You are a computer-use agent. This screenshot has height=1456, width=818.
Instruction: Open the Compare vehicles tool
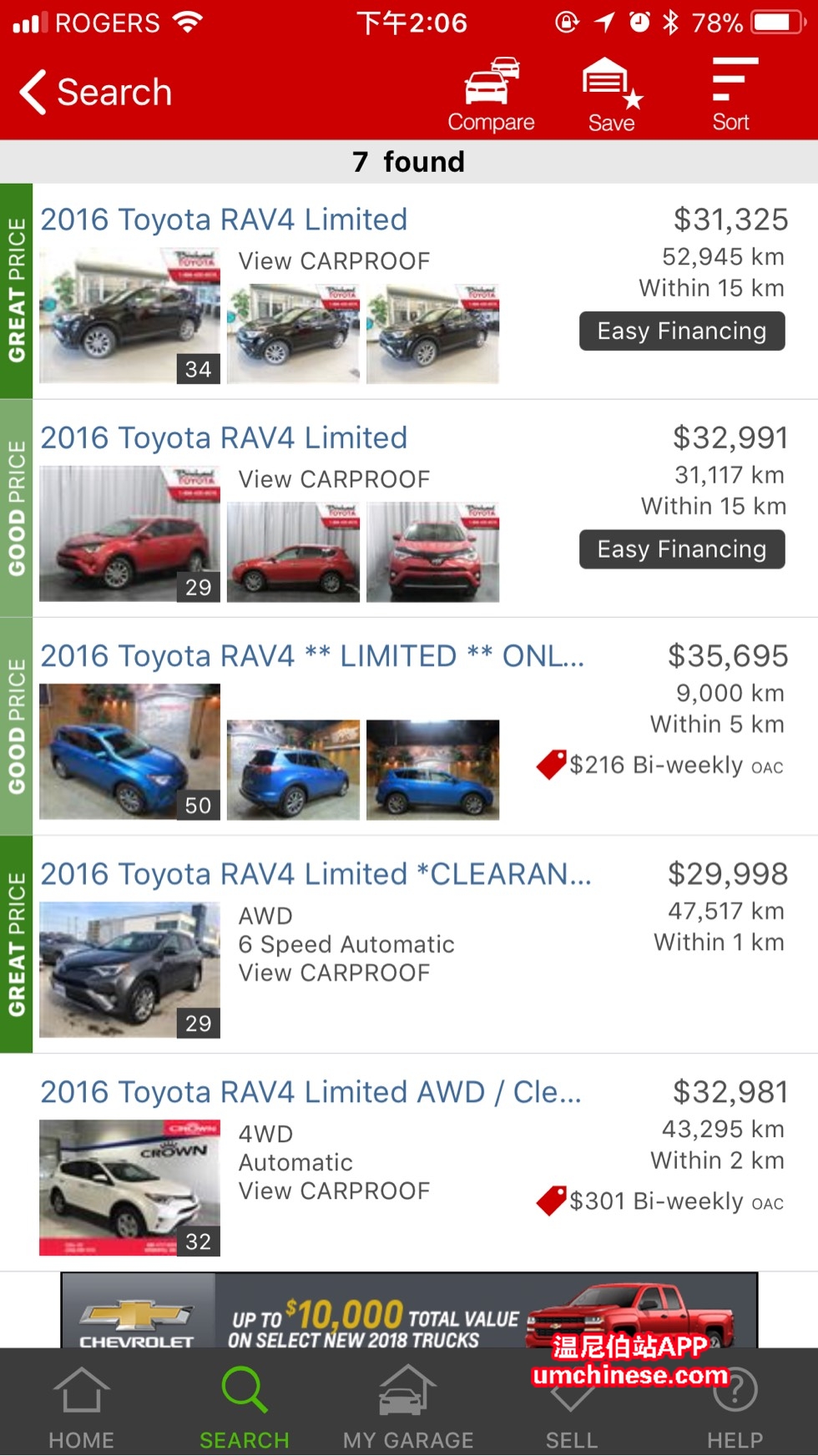pyautogui.click(x=491, y=95)
